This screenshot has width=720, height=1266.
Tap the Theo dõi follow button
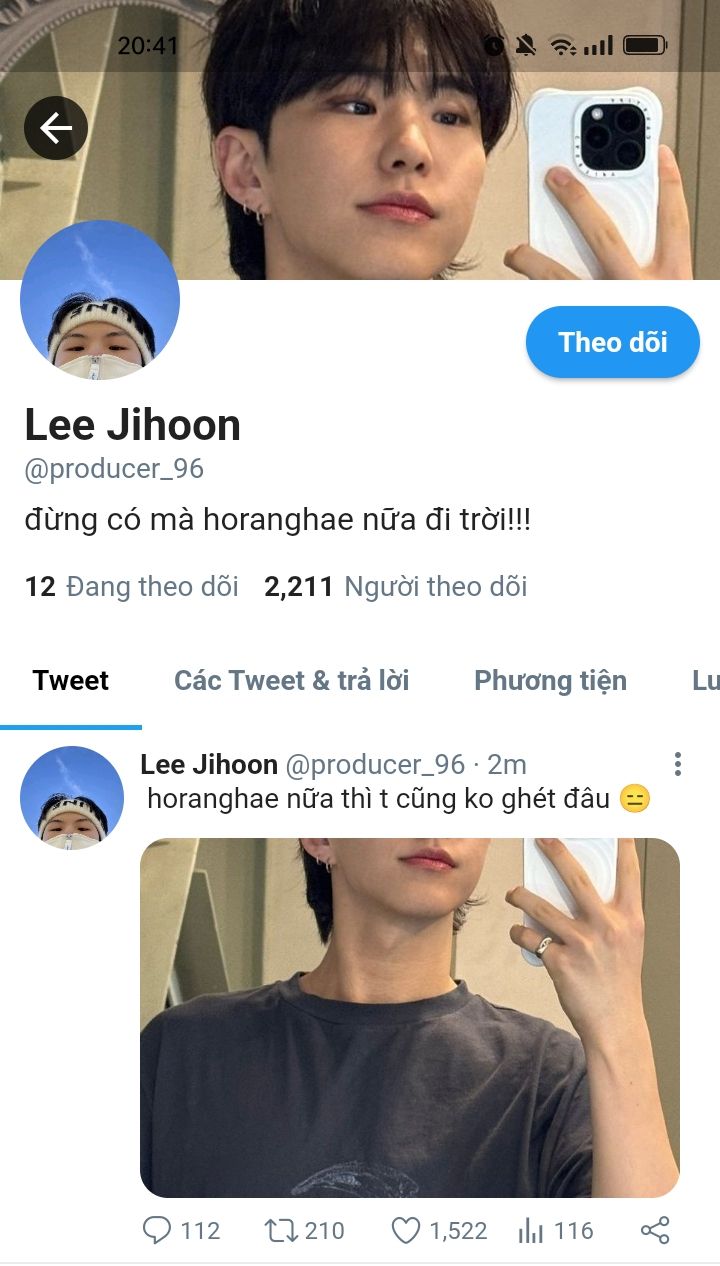coord(612,342)
